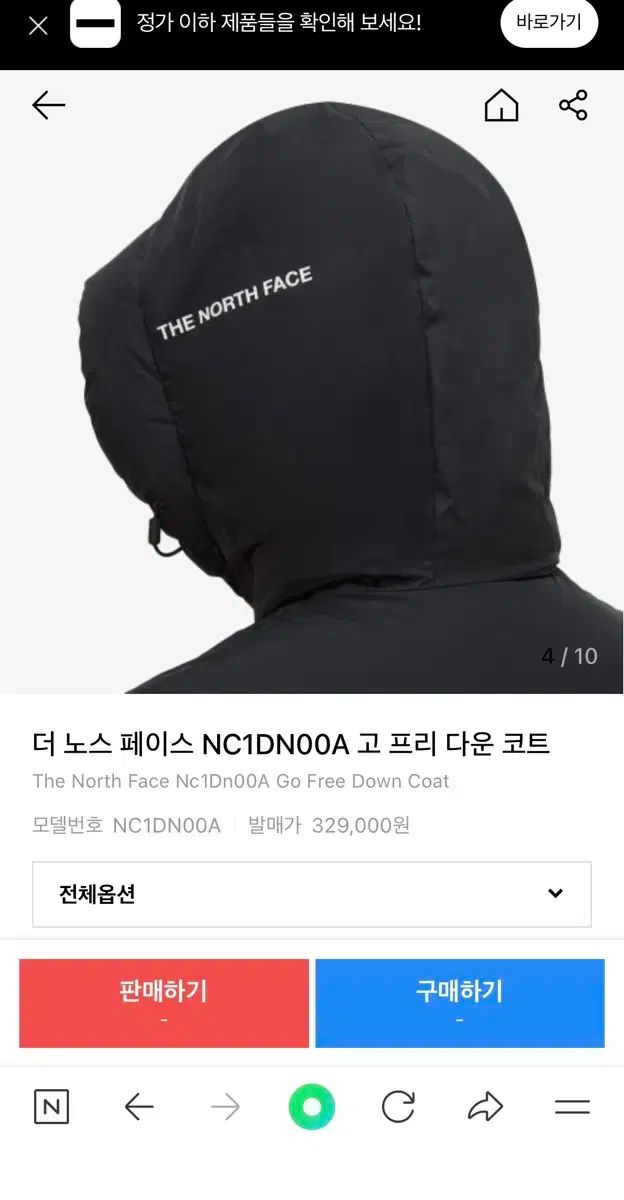Tap the browser share arrow

[x=485, y=1107]
